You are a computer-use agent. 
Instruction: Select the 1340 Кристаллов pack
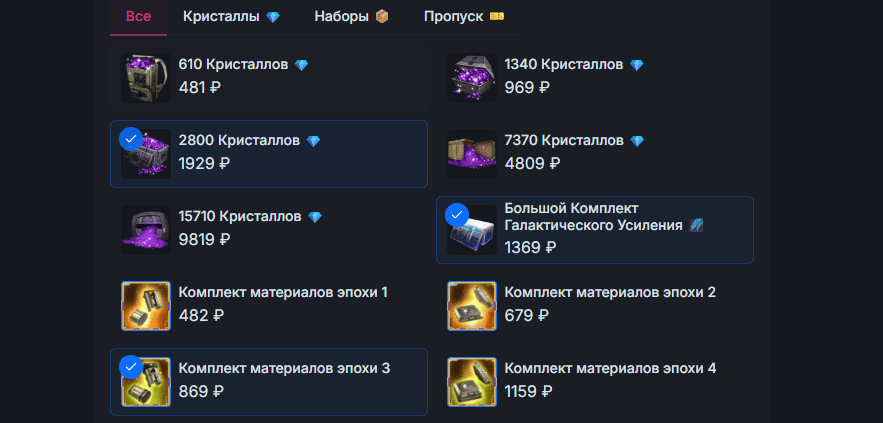click(594, 77)
